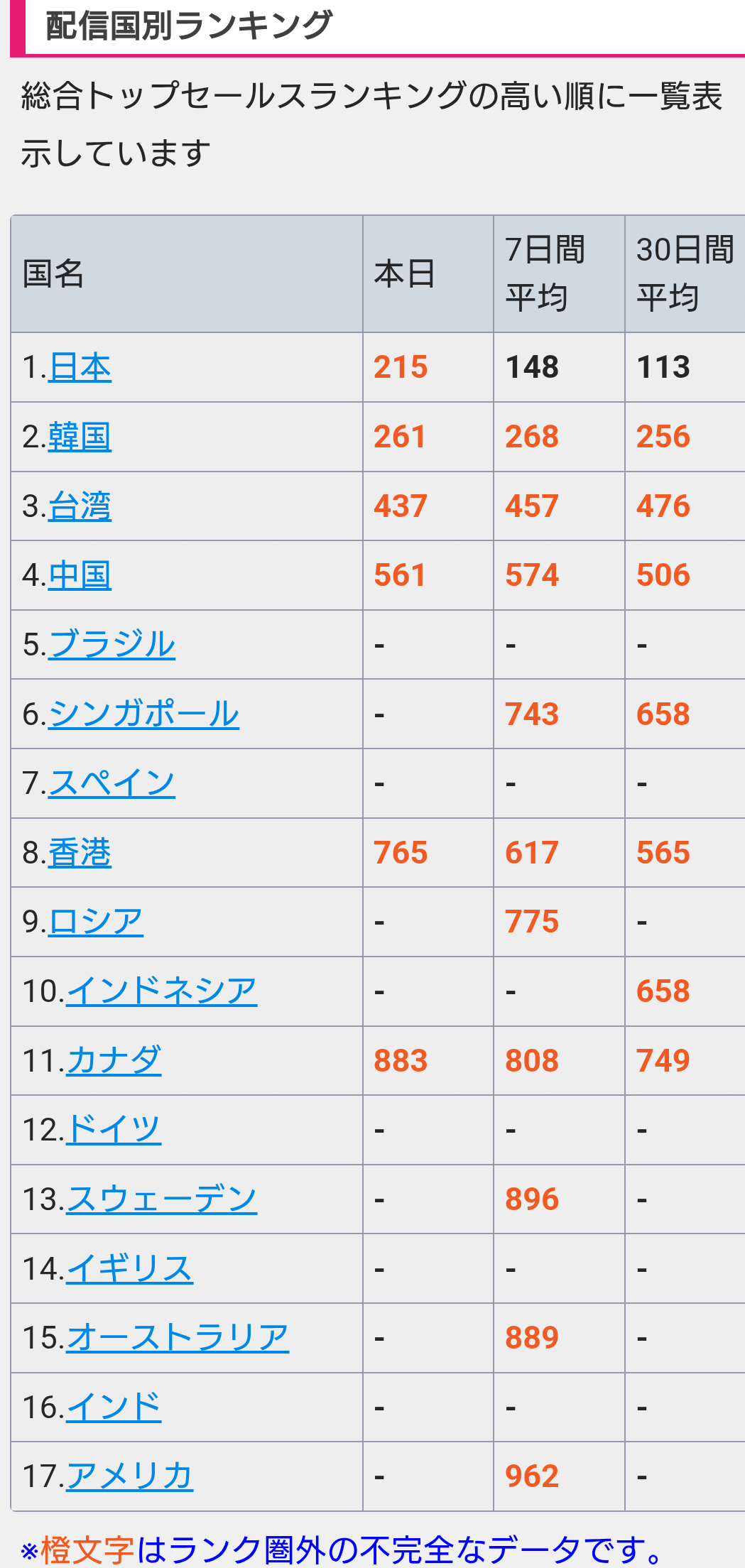Screen dimensions: 745x1568
Task: Open the オーストラリア link
Action: pos(178,1337)
